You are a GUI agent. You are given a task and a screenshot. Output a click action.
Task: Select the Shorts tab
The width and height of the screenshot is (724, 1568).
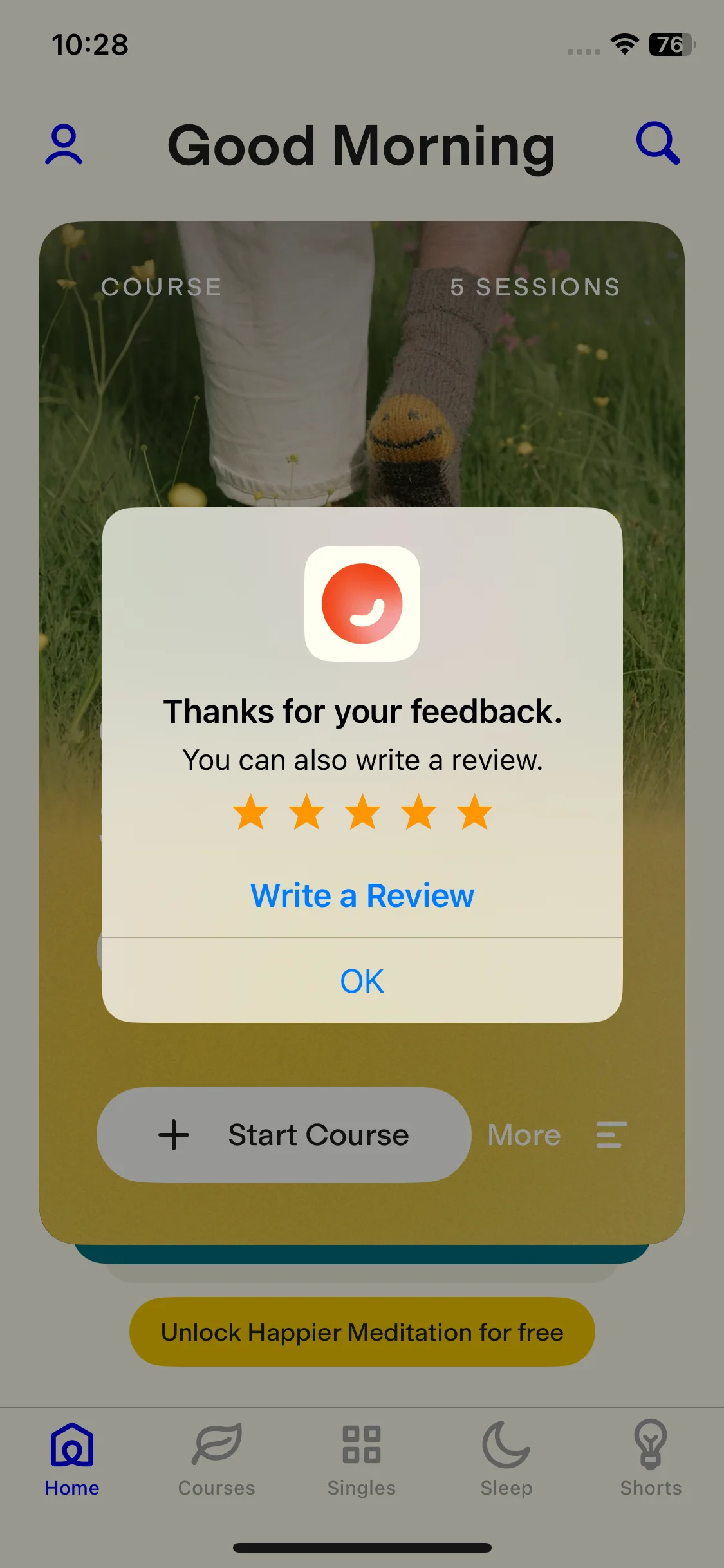tap(651, 1460)
